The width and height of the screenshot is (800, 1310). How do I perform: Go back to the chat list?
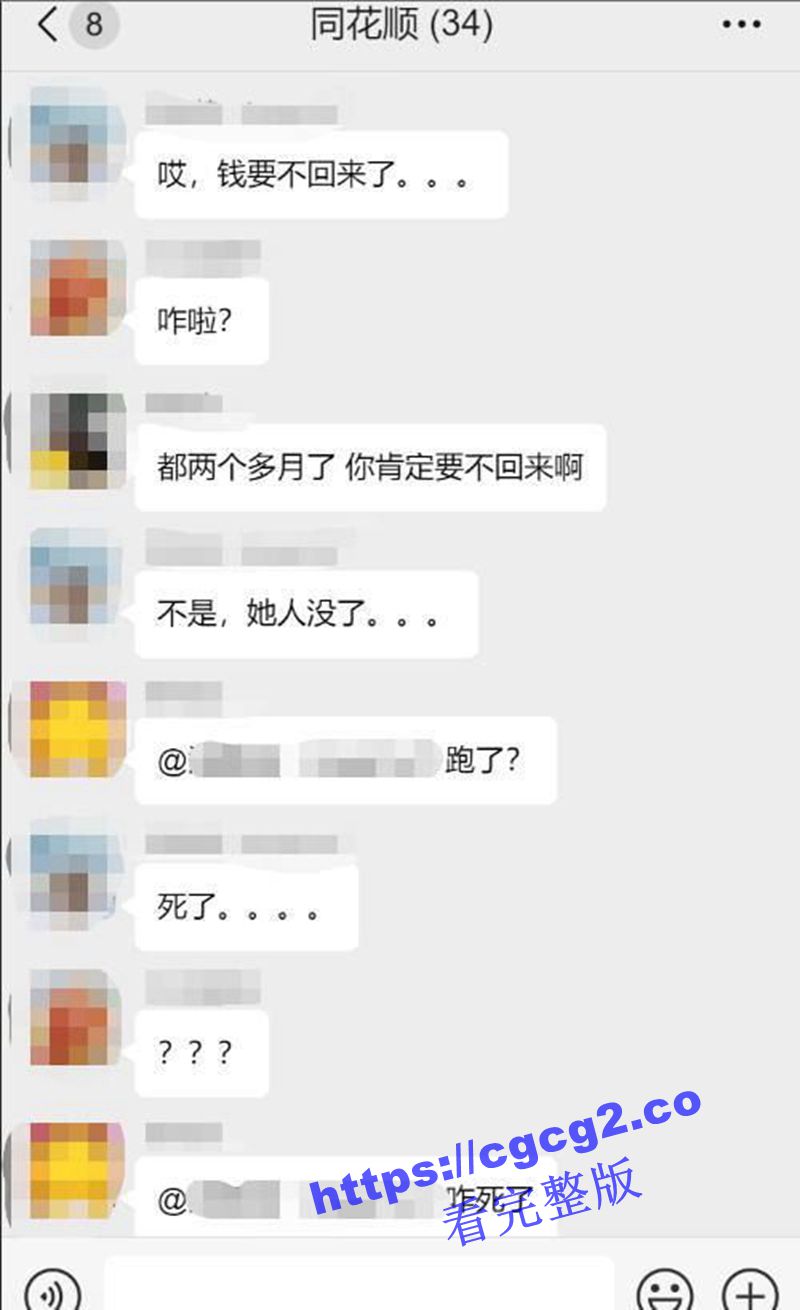click(x=48, y=25)
